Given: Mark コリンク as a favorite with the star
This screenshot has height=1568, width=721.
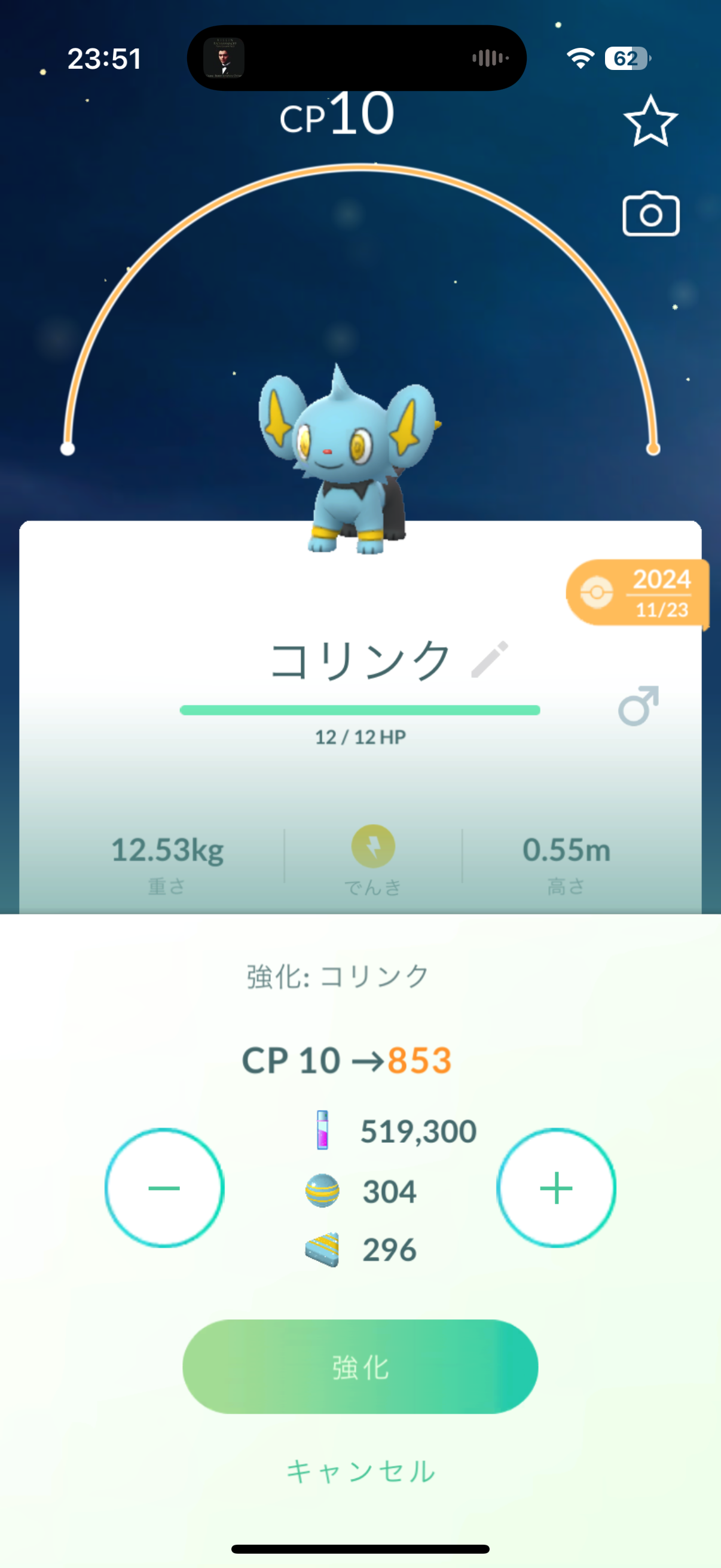Looking at the screenshot, I should [650, 121].
